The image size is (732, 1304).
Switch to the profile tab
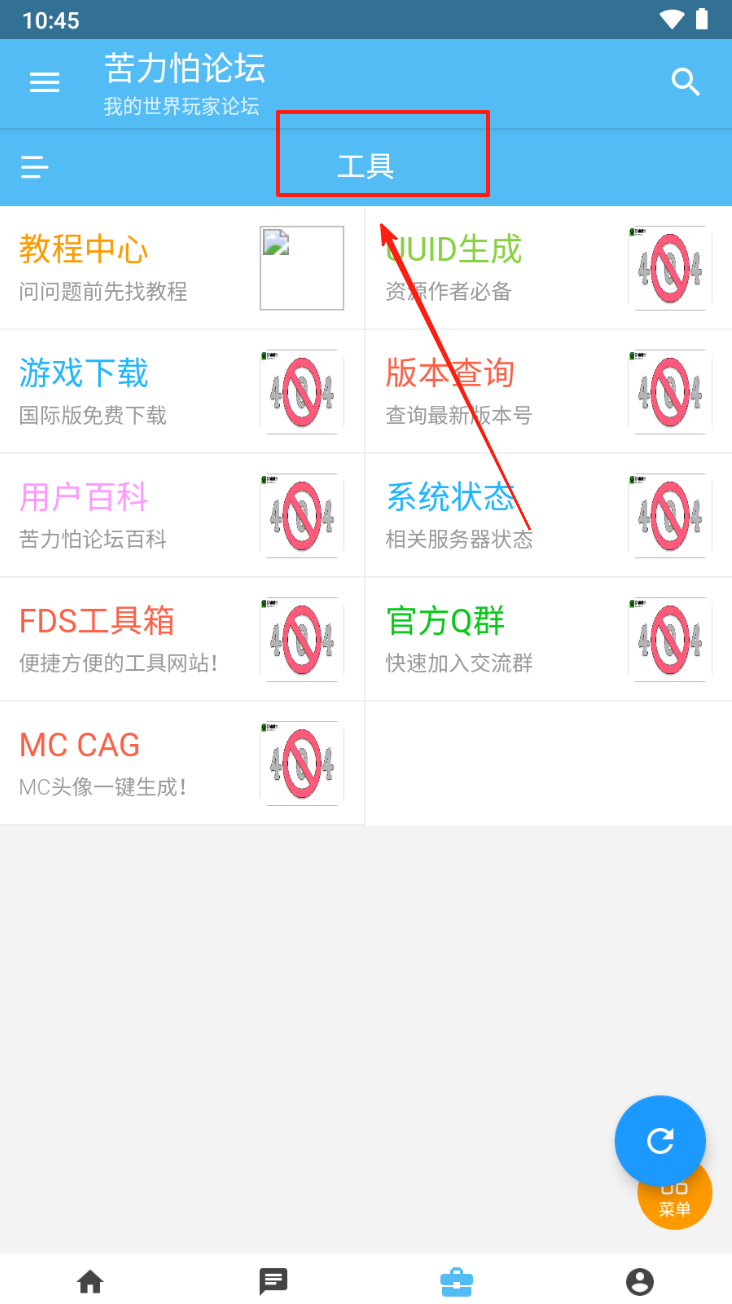click(640, 1281)
